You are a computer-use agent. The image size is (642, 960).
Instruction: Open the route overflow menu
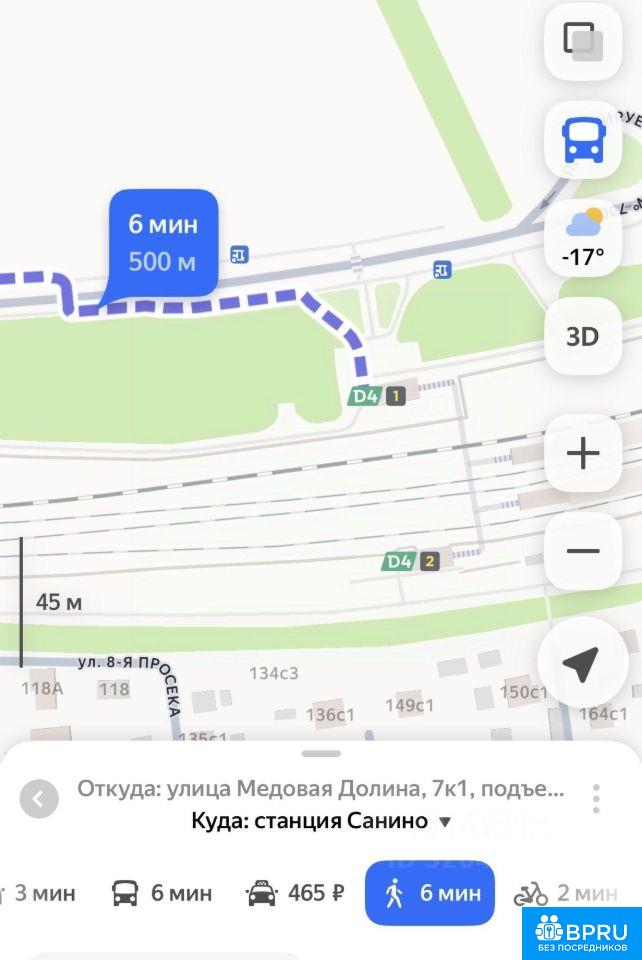coord(596,798)
